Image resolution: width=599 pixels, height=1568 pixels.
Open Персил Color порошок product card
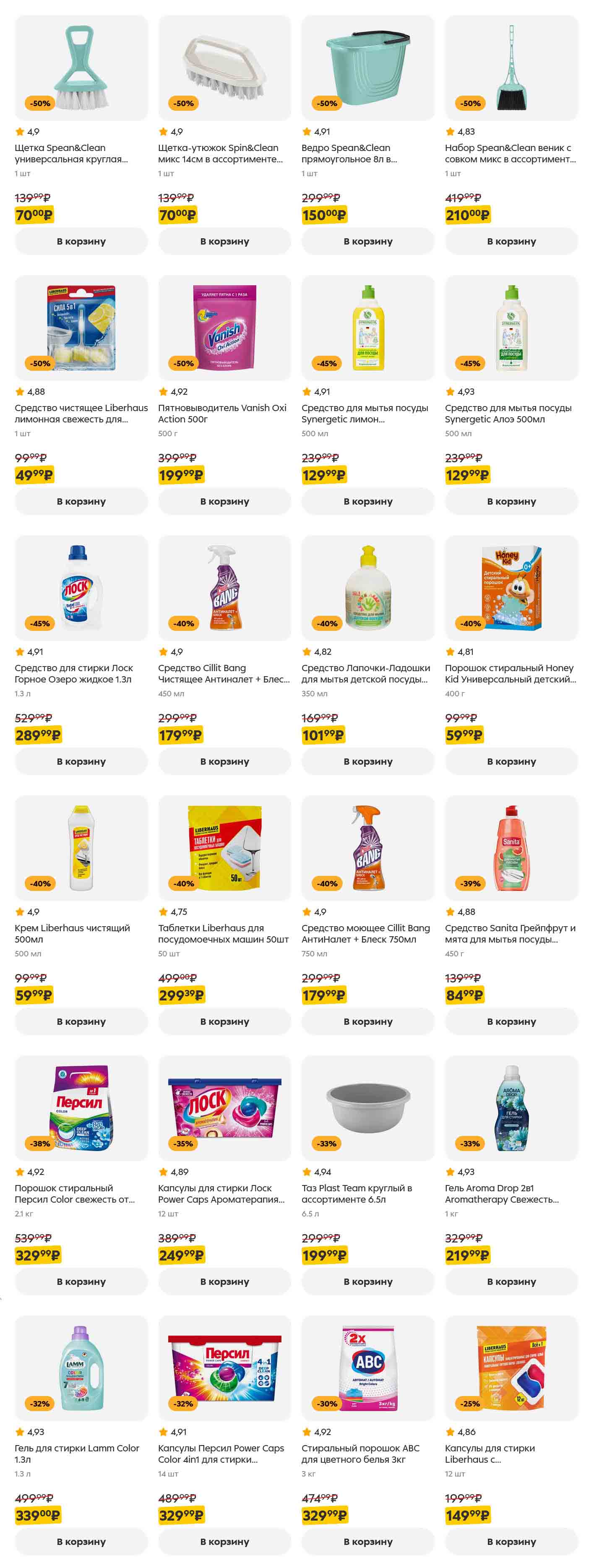point(81,1107)
